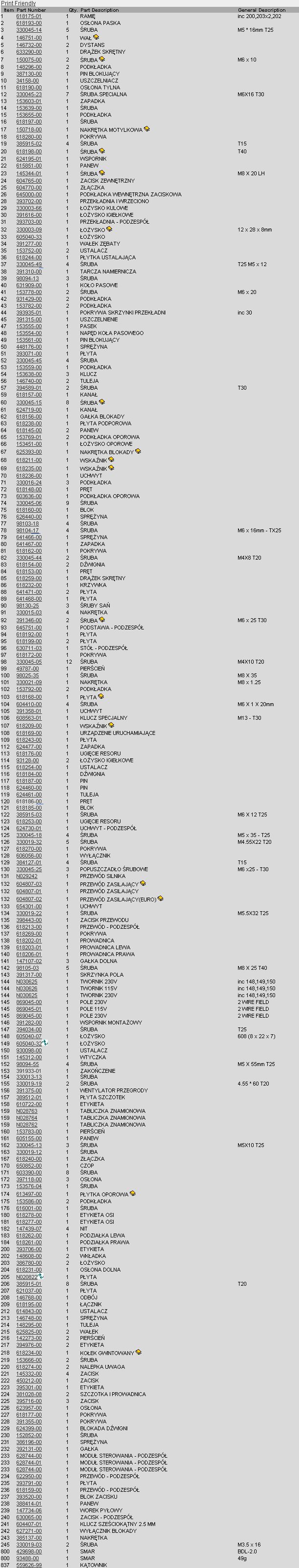Open part 387130-00 PIN BLOKUJĄCY

[29, 74]
